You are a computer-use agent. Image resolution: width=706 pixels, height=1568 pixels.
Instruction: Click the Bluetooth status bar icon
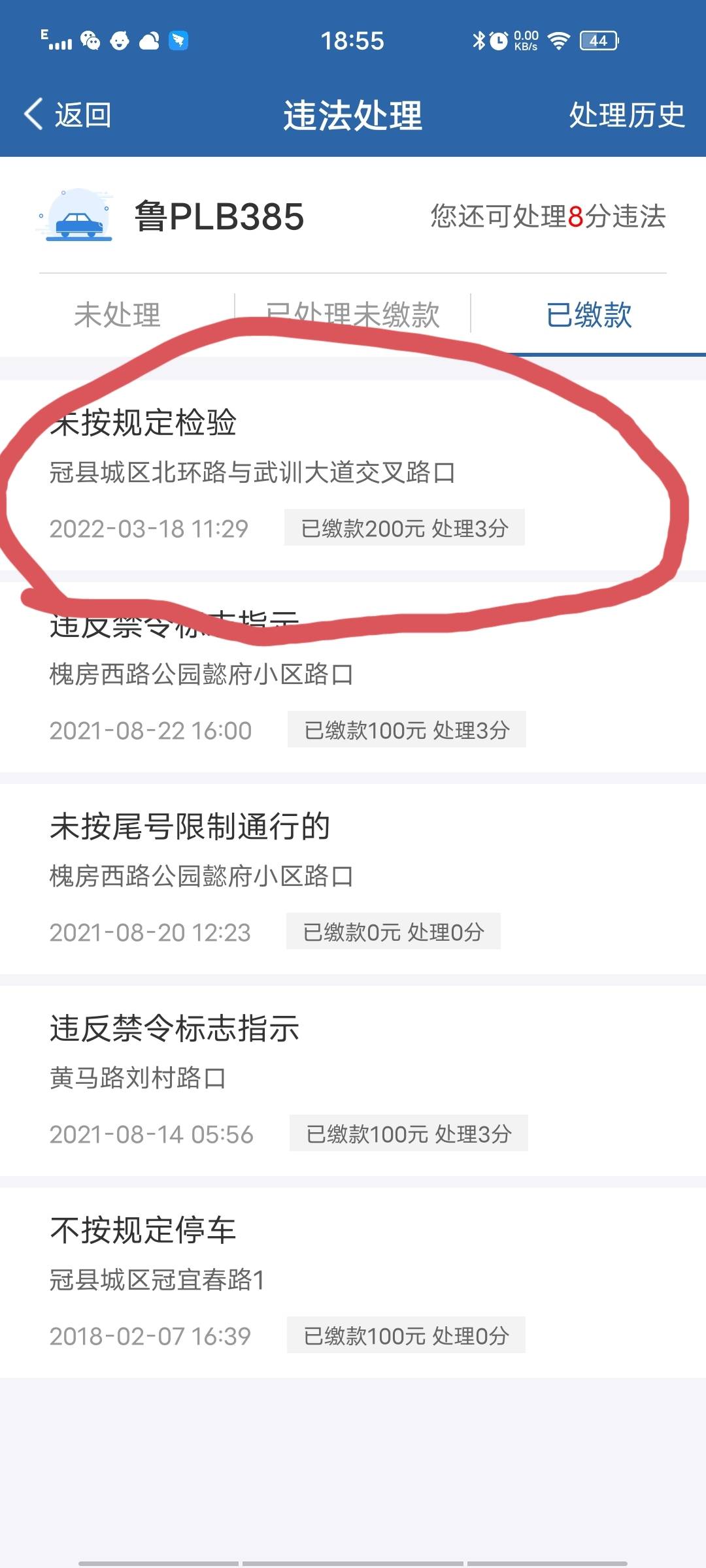click(x=479, y=41)
